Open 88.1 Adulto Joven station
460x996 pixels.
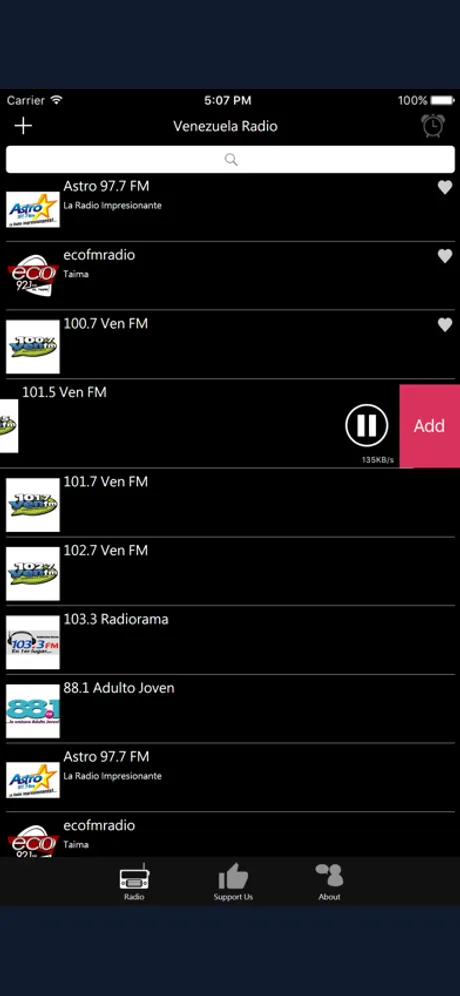230,709
